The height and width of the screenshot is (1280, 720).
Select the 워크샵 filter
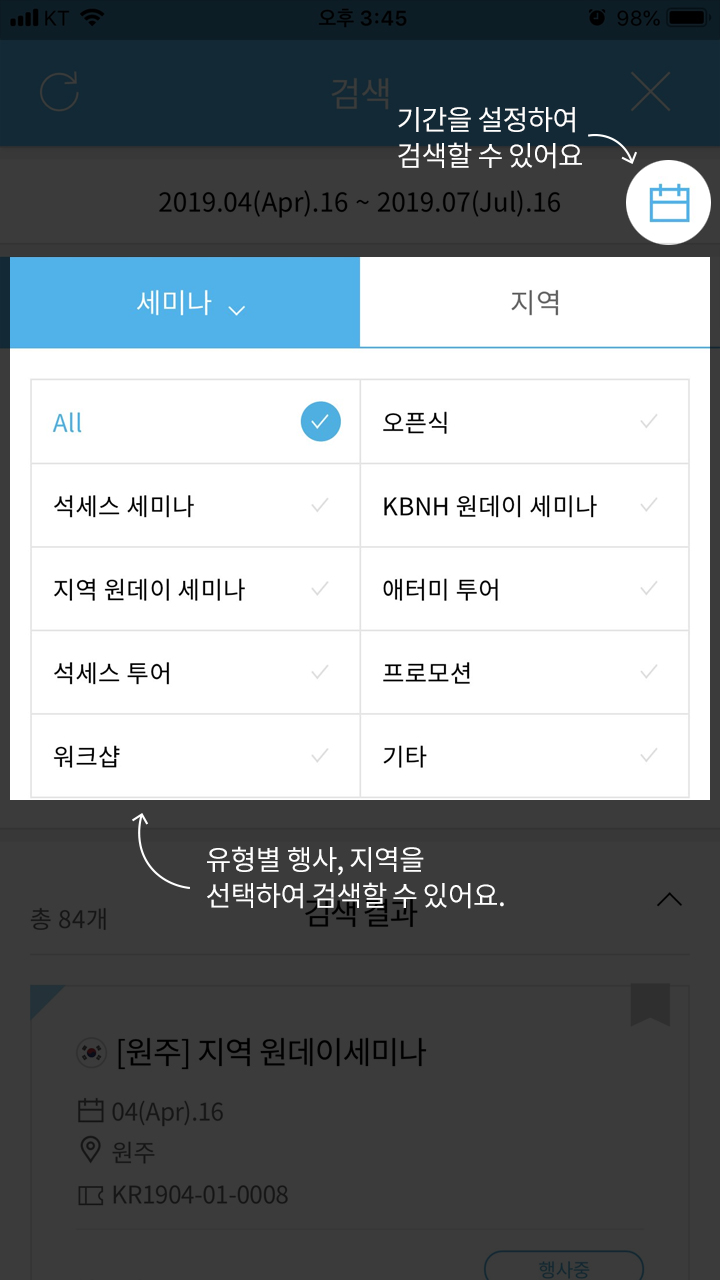pos(195,756)
